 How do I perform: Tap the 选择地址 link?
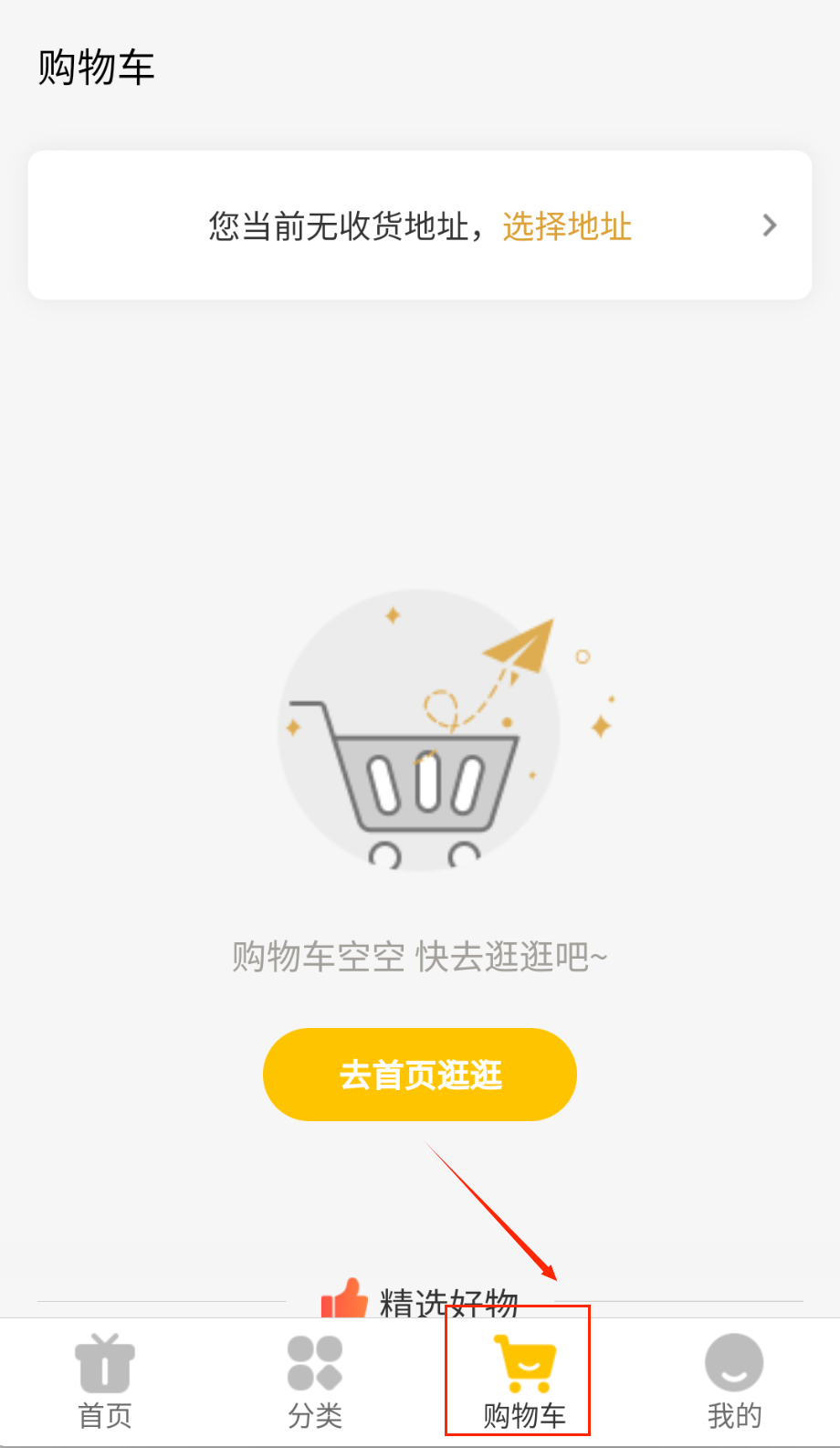(566, 226)
